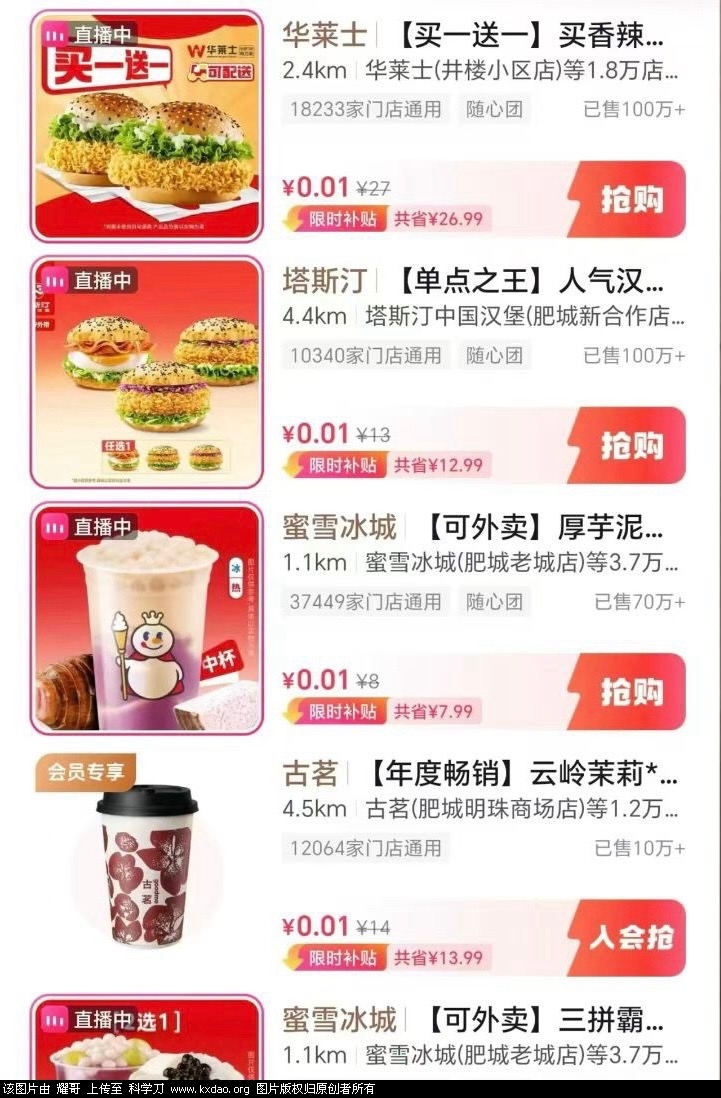
Task: Open the 塔斯汀 live-stream burger image
Action: tap(147, 372)
